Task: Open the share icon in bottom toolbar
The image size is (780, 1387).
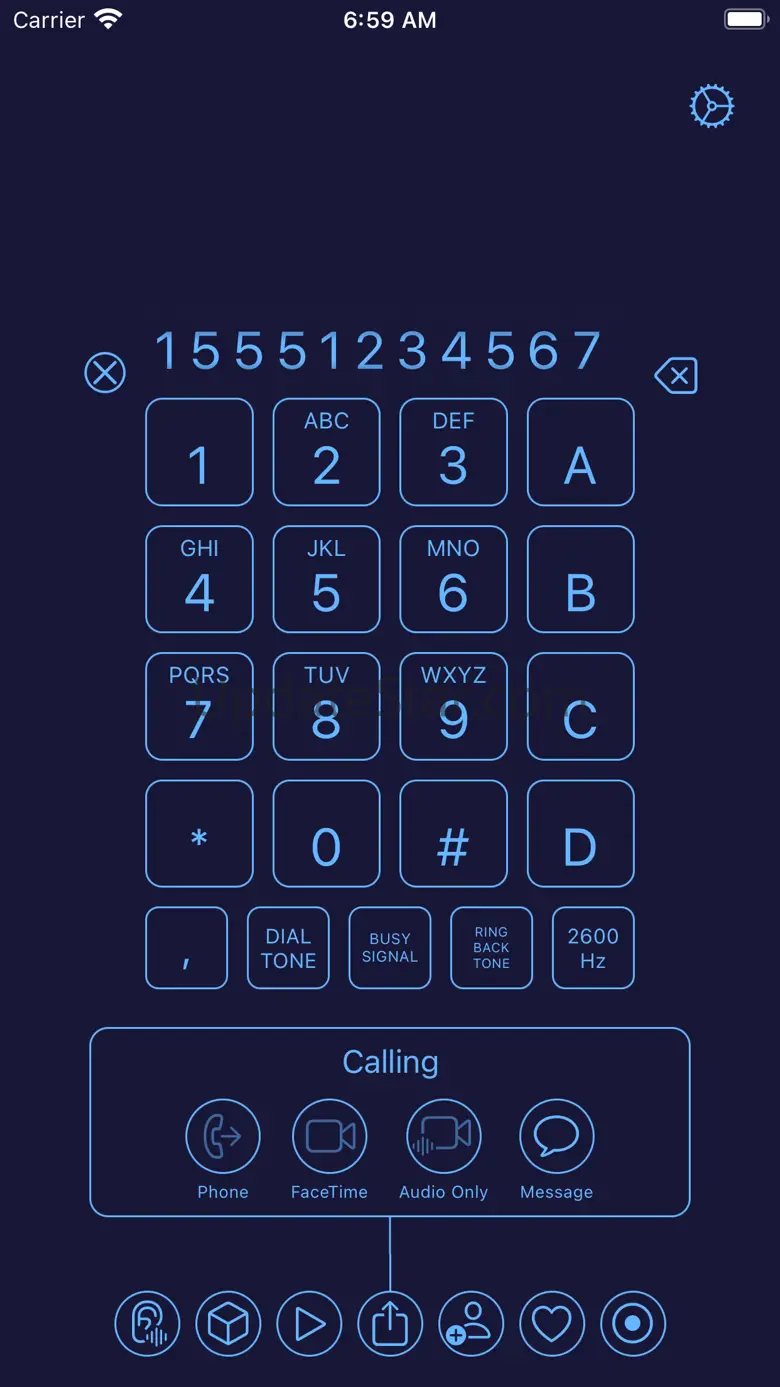Action: pos(390,1324)
